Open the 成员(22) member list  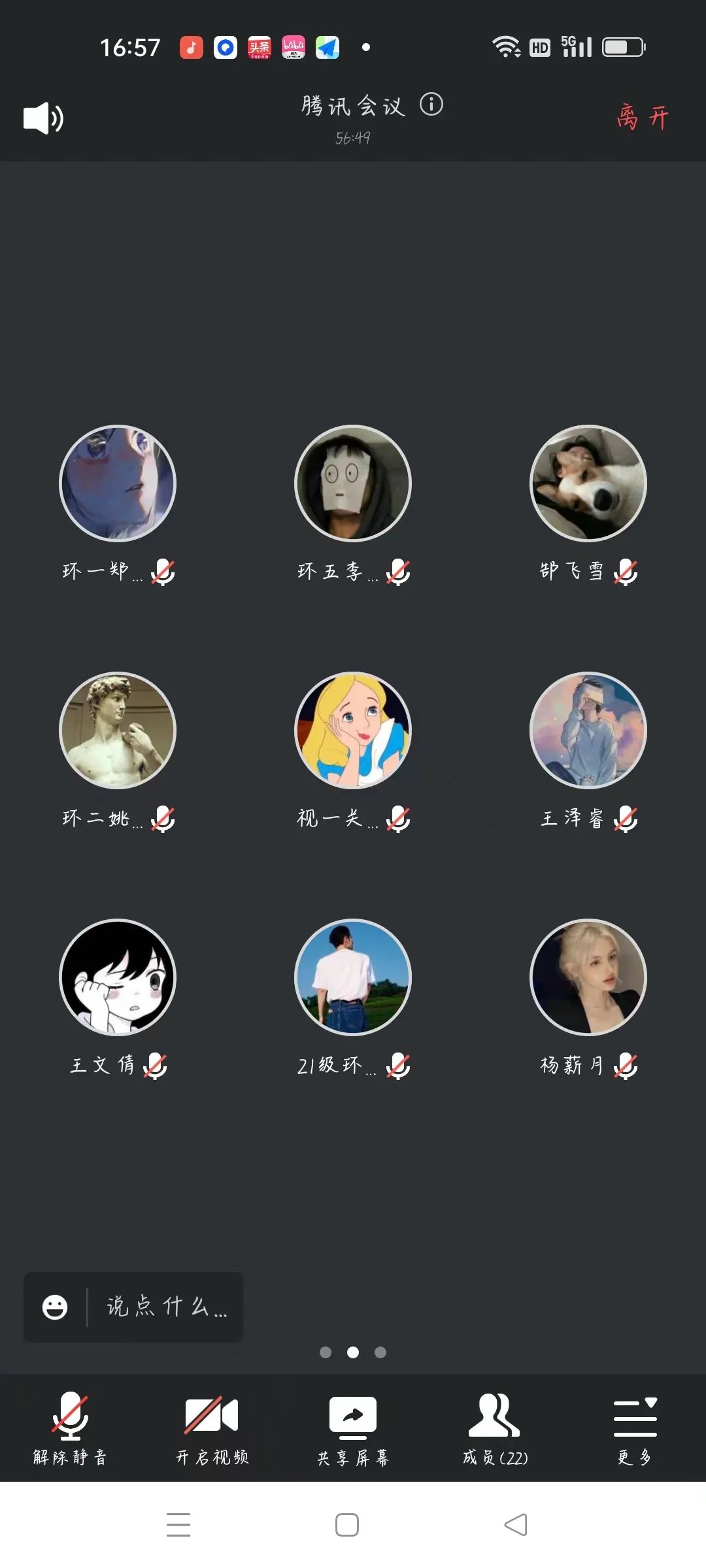coord(495,1428)
